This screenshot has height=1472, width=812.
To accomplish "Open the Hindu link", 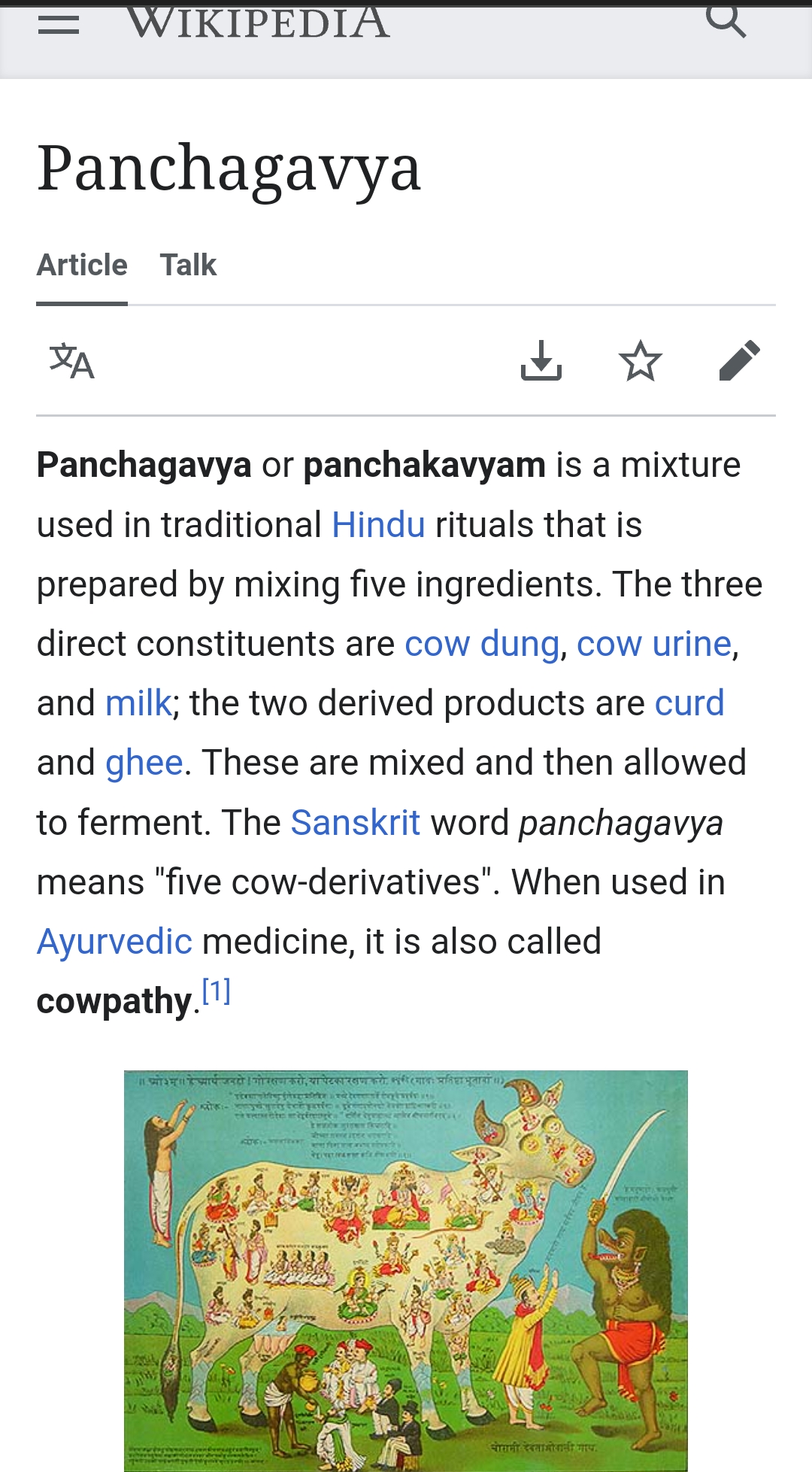I will pos(378,524).
